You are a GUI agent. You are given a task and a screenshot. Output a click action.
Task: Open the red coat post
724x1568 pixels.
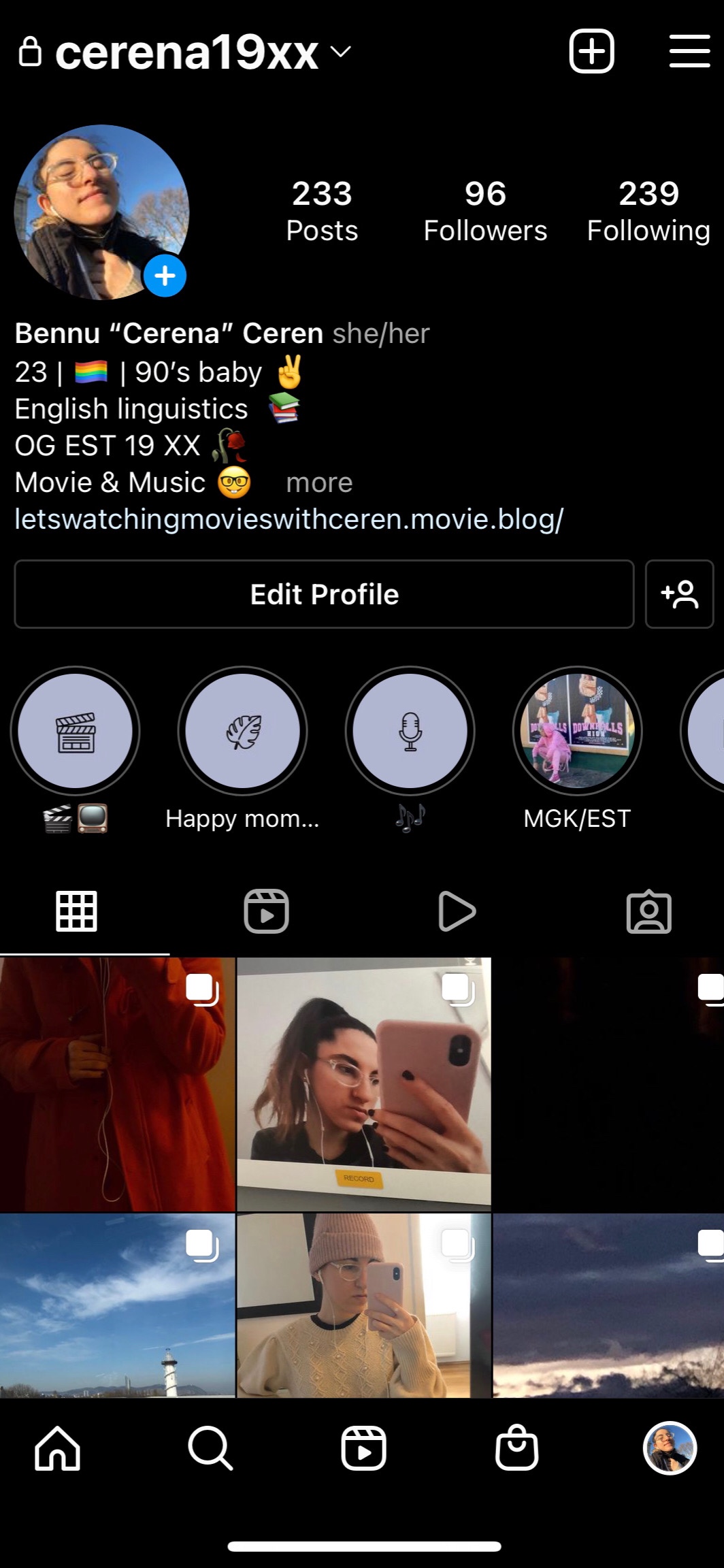pos(117,1083)
